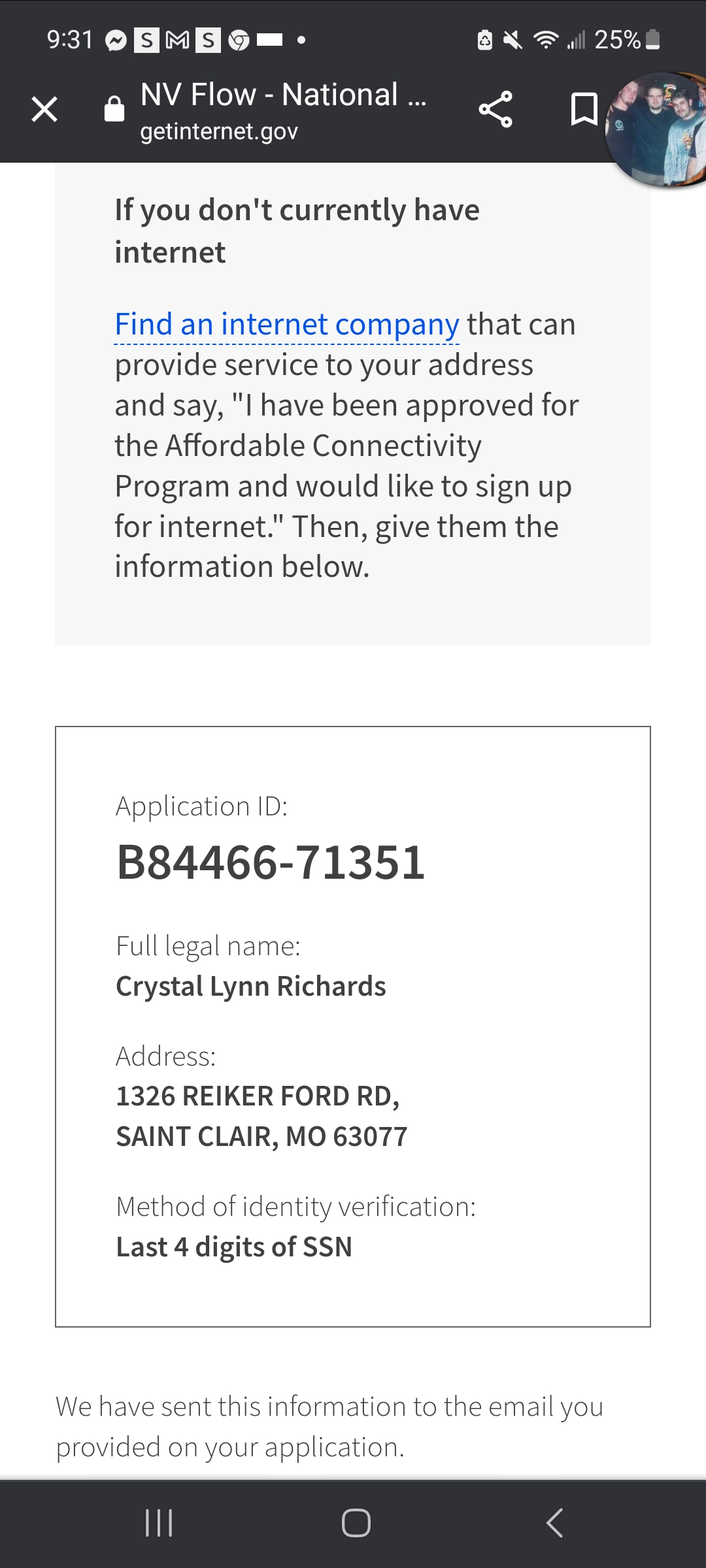Open the 'Find an internet company' link
The width and height of the screenshot is (706, 1568).
click(x=287, y=325)
